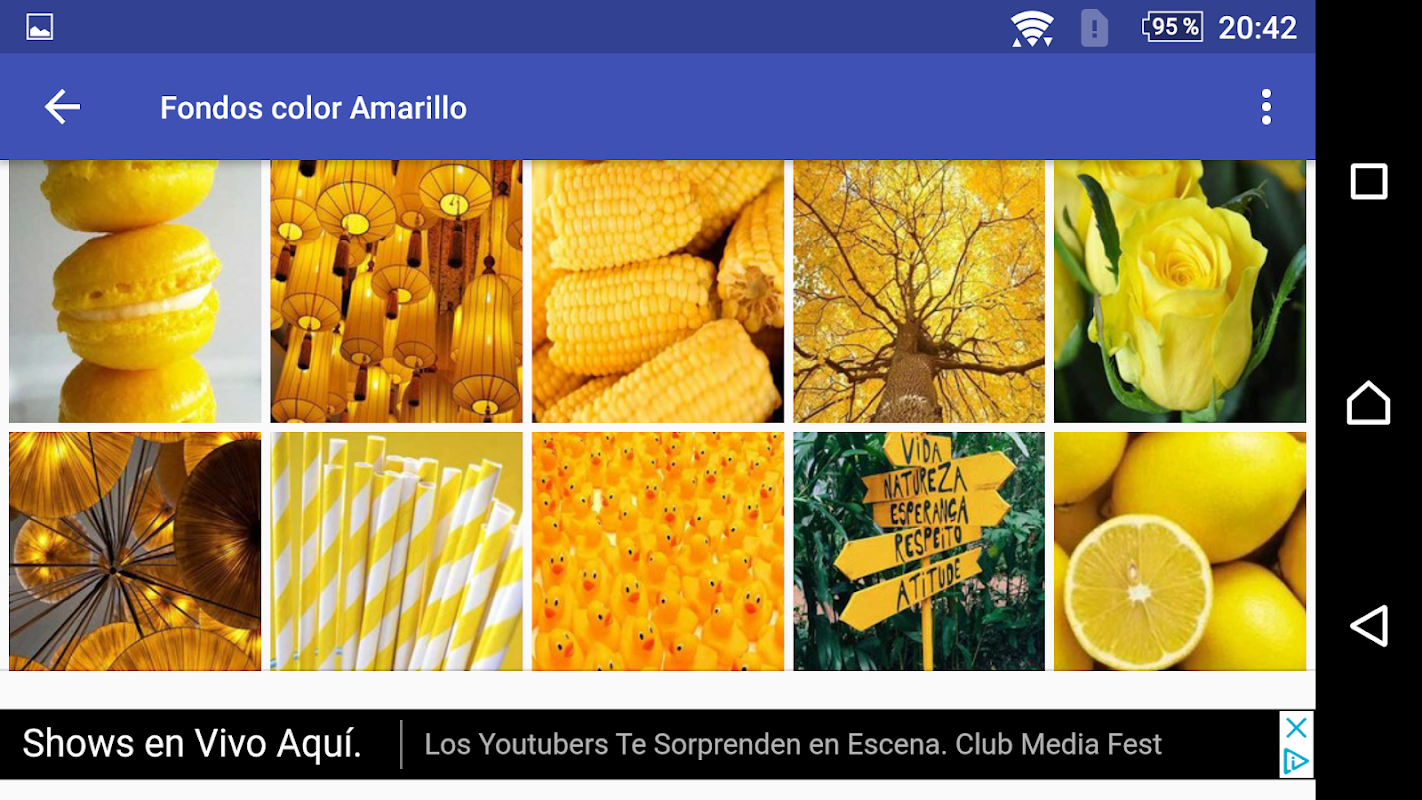Open recent apps overview
Image resolution: width=1422 pixels, height=800 pixels.
point(1368,182)
